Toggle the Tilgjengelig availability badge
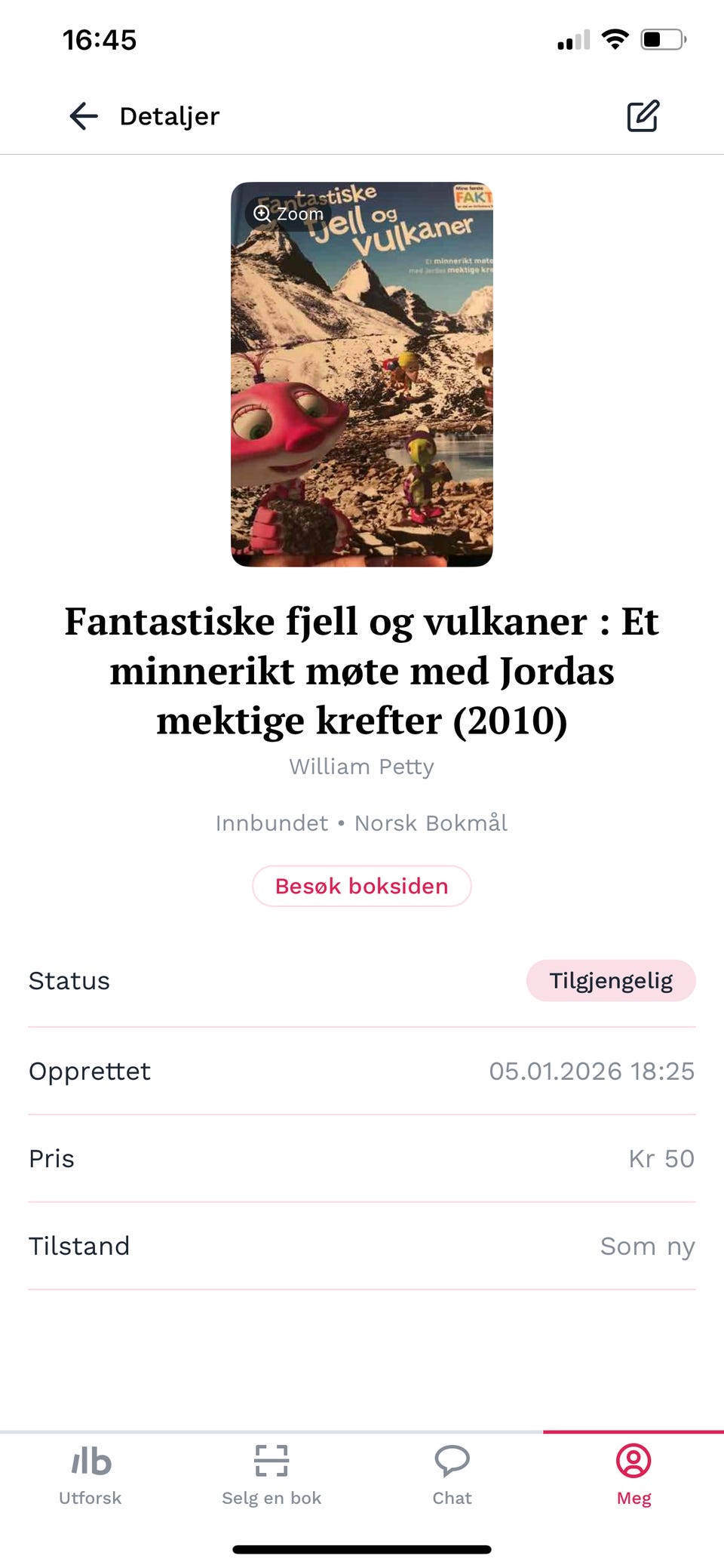This screenshot has width=724, height=1568. pos(611,980)
